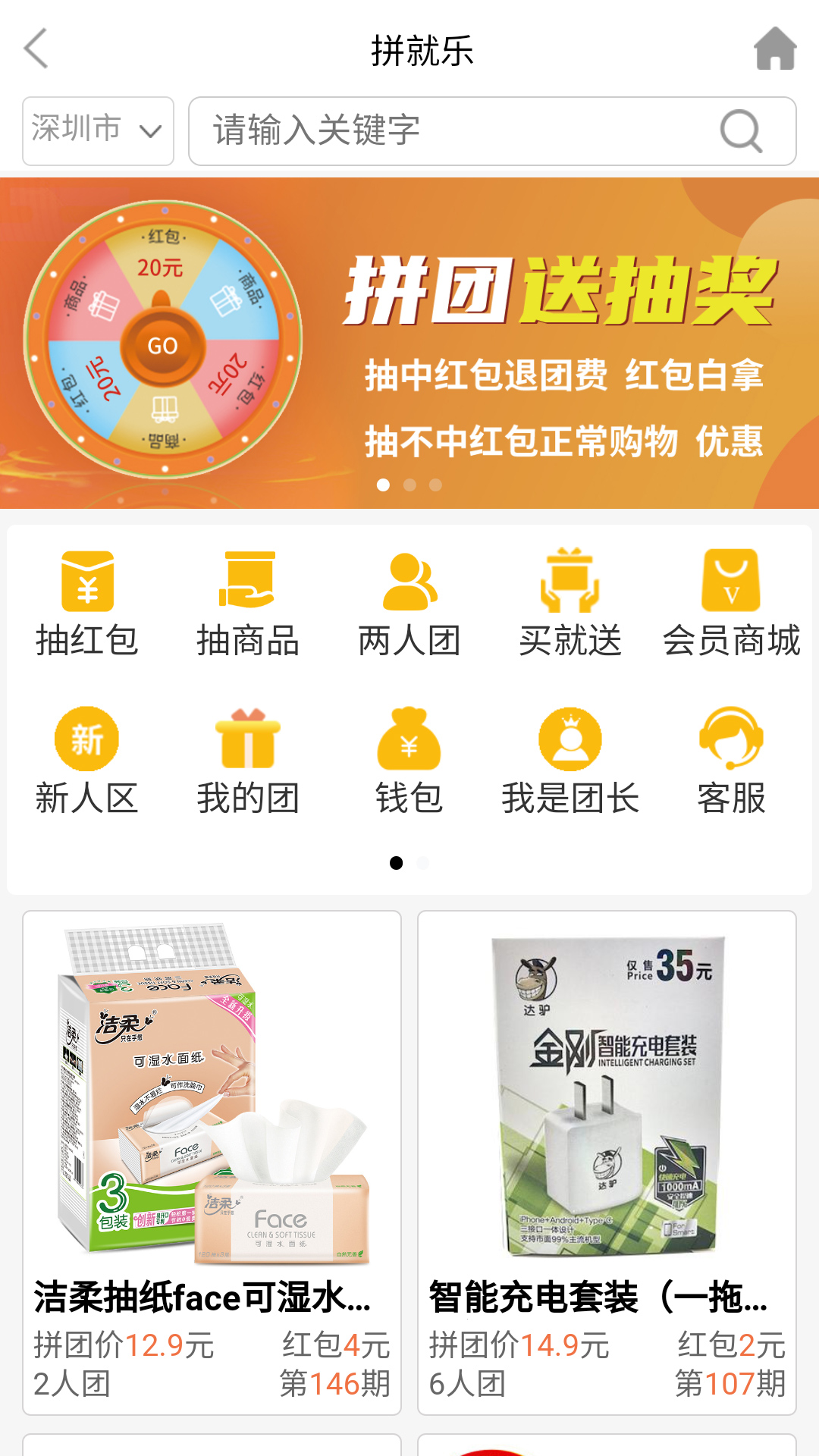Viewport: 819px width, 1456px height.
Task: Switch to the second icon page dot
Action: pyautogui.click(x=422, y=863)
